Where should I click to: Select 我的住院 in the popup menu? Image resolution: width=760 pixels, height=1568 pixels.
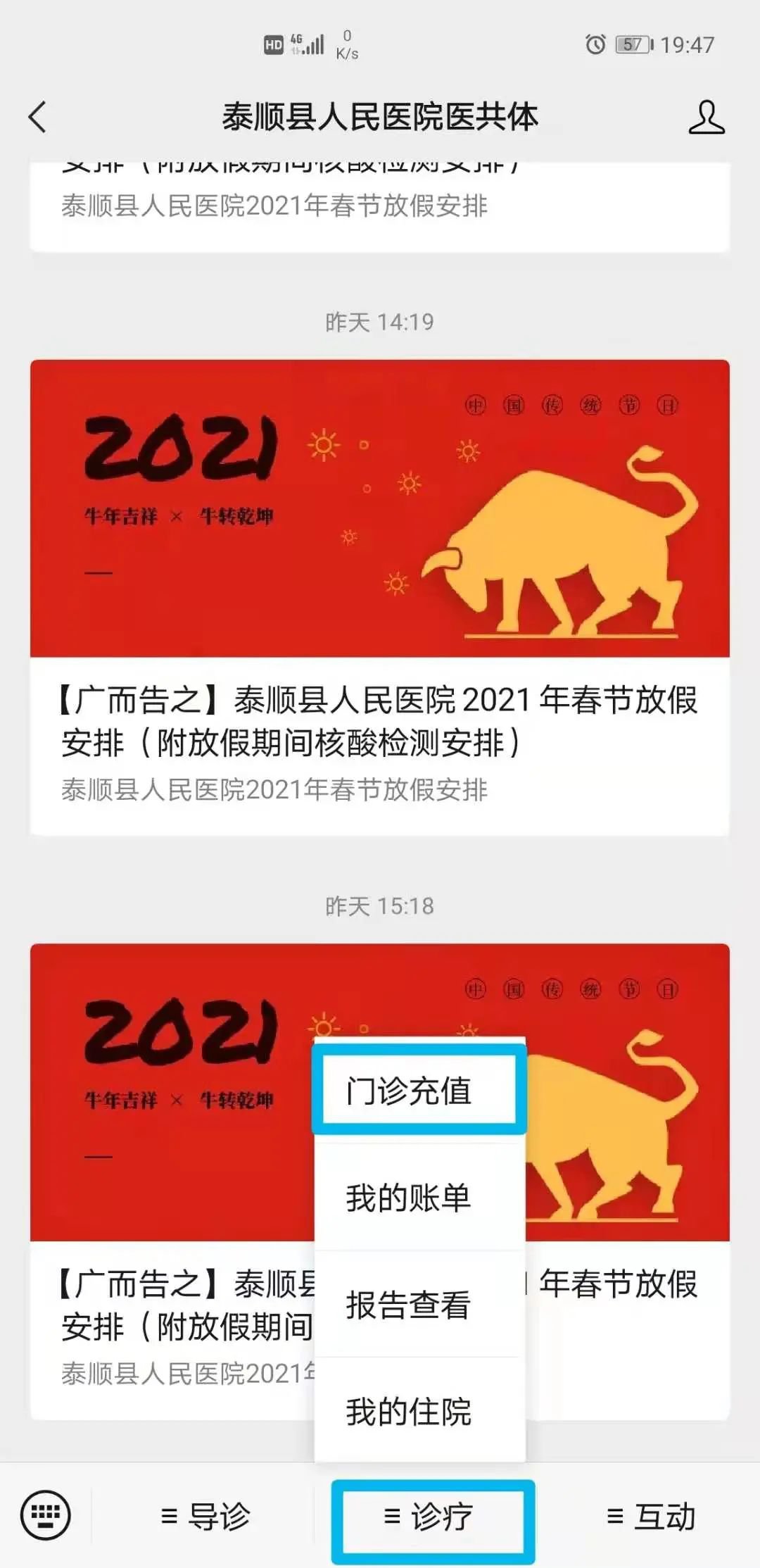tap(419, 1411)
